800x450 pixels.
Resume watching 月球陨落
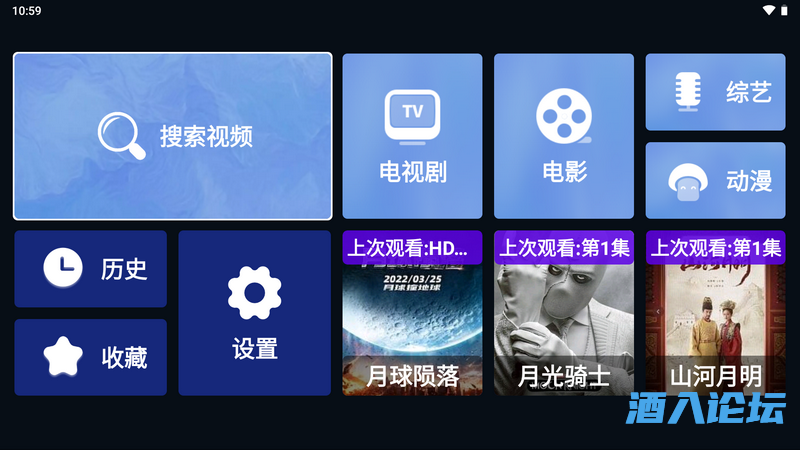point(412,313)
